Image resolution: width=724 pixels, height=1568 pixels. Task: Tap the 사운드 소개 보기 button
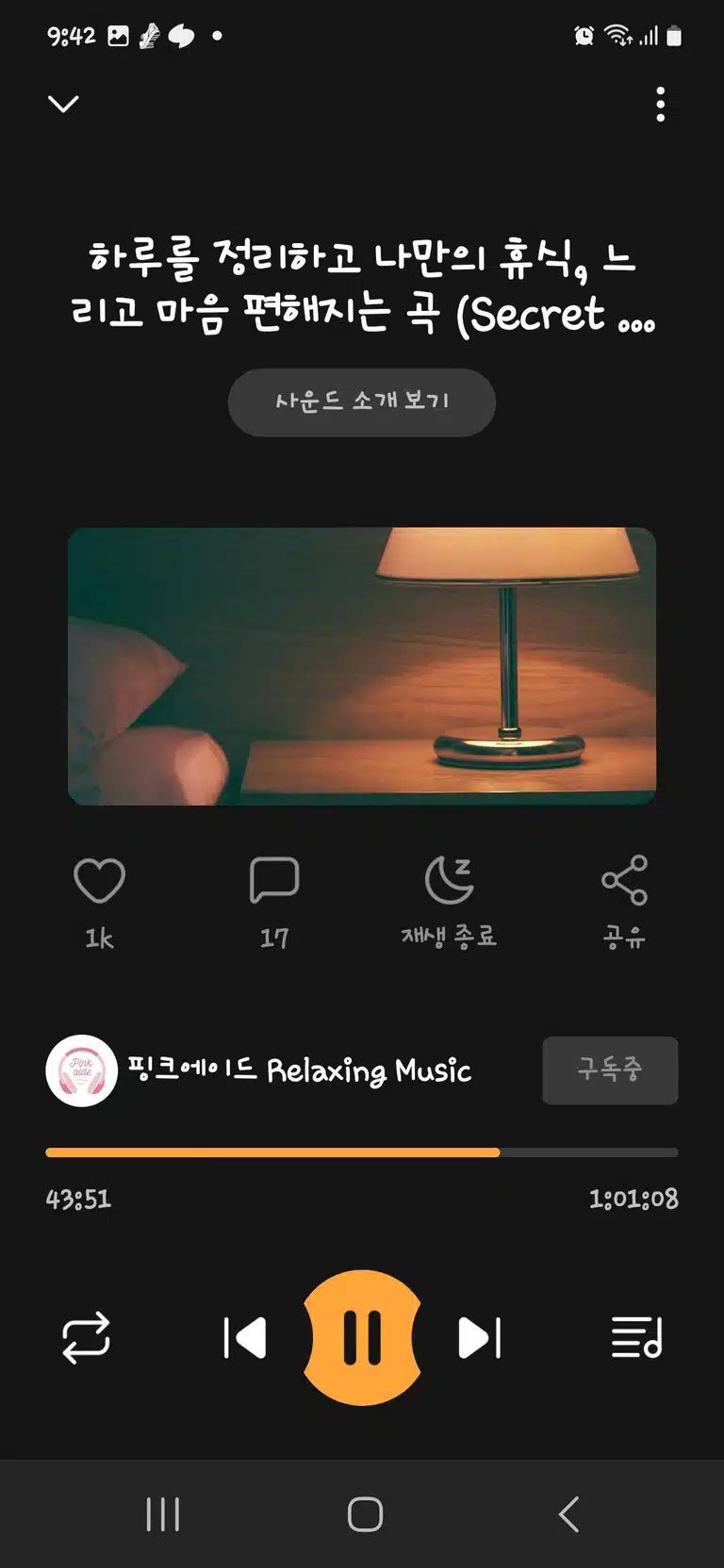pos(362,402)
